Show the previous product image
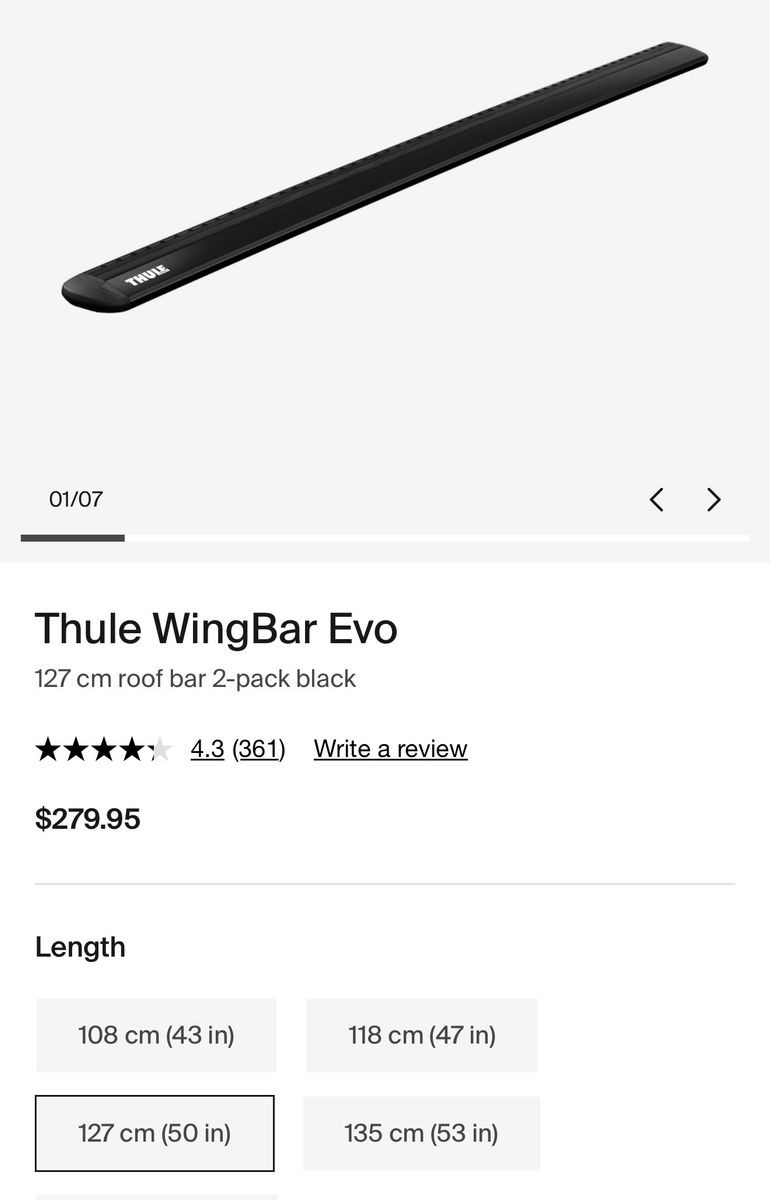This screenshot has height=1200, width=770. (x=656, y=499)
